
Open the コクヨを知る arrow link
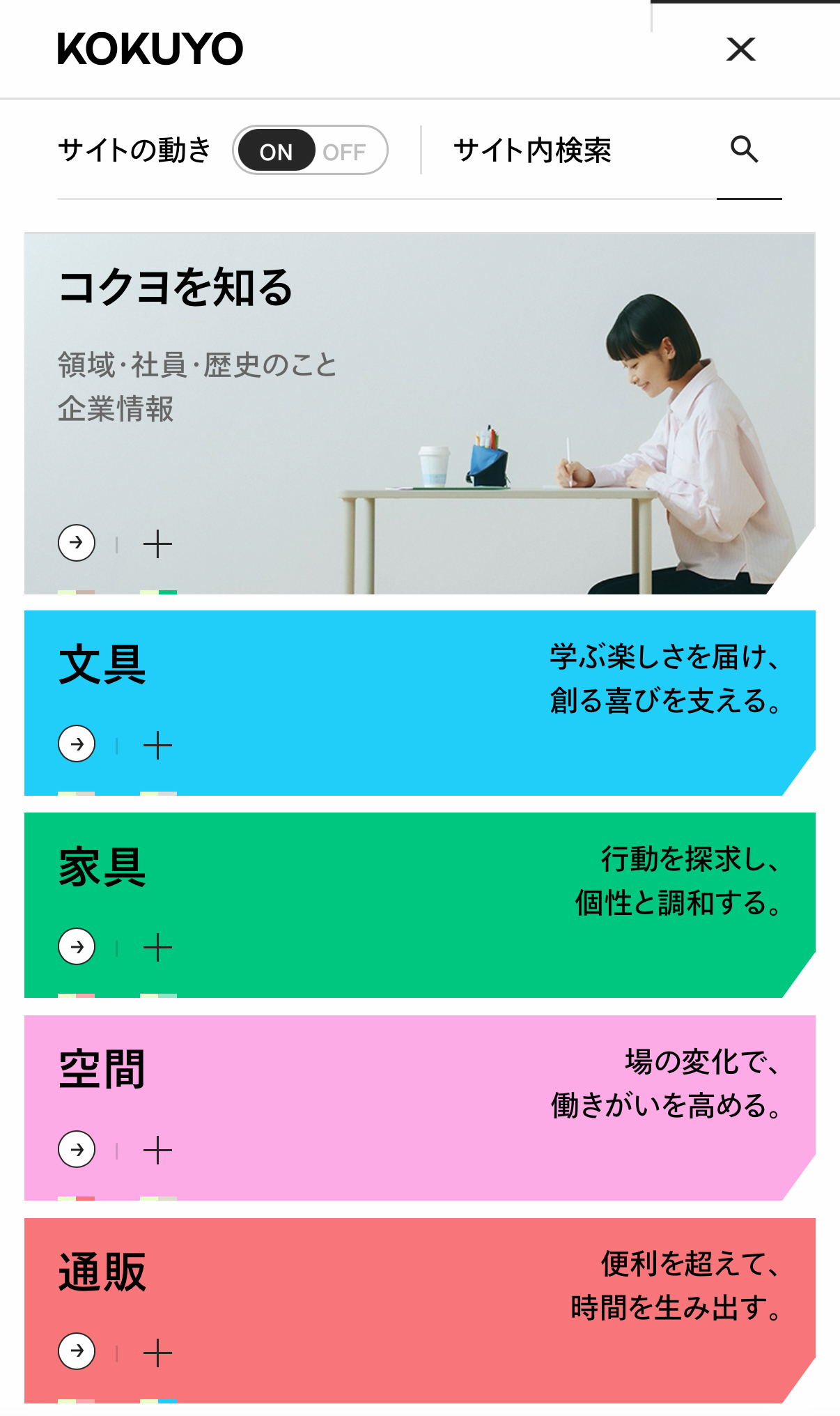coord(77,543)
